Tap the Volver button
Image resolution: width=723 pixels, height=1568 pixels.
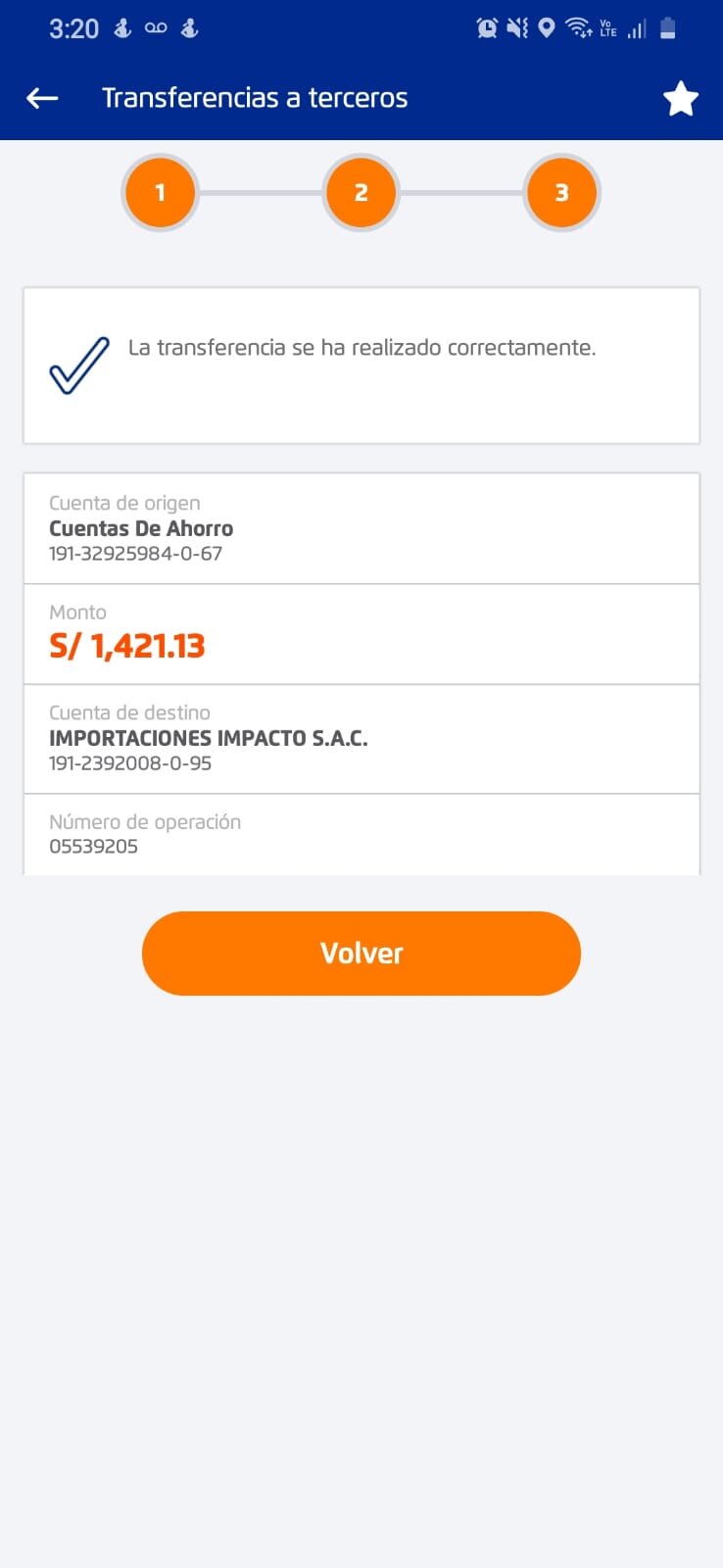361,953
